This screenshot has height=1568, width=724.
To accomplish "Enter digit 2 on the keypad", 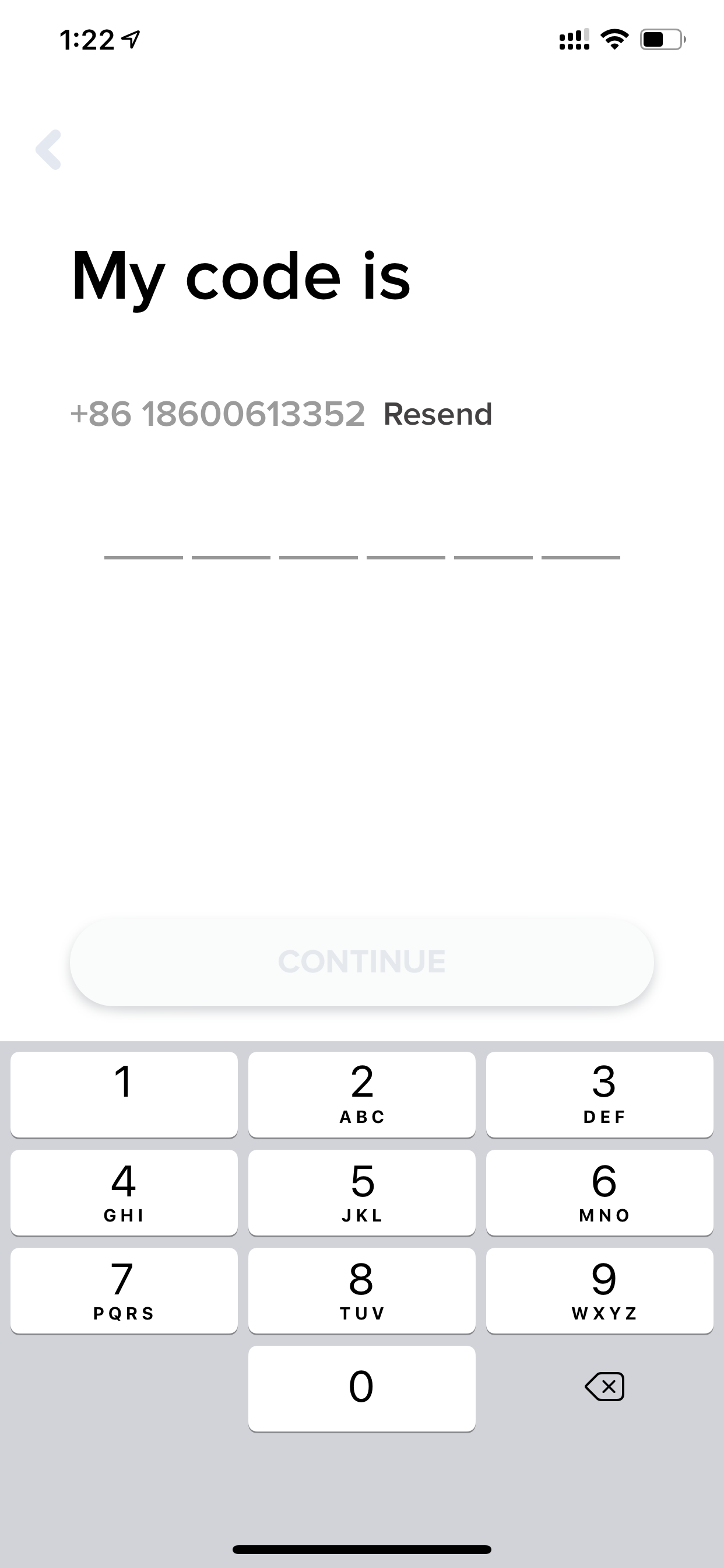I will (x=362, y=1094).
